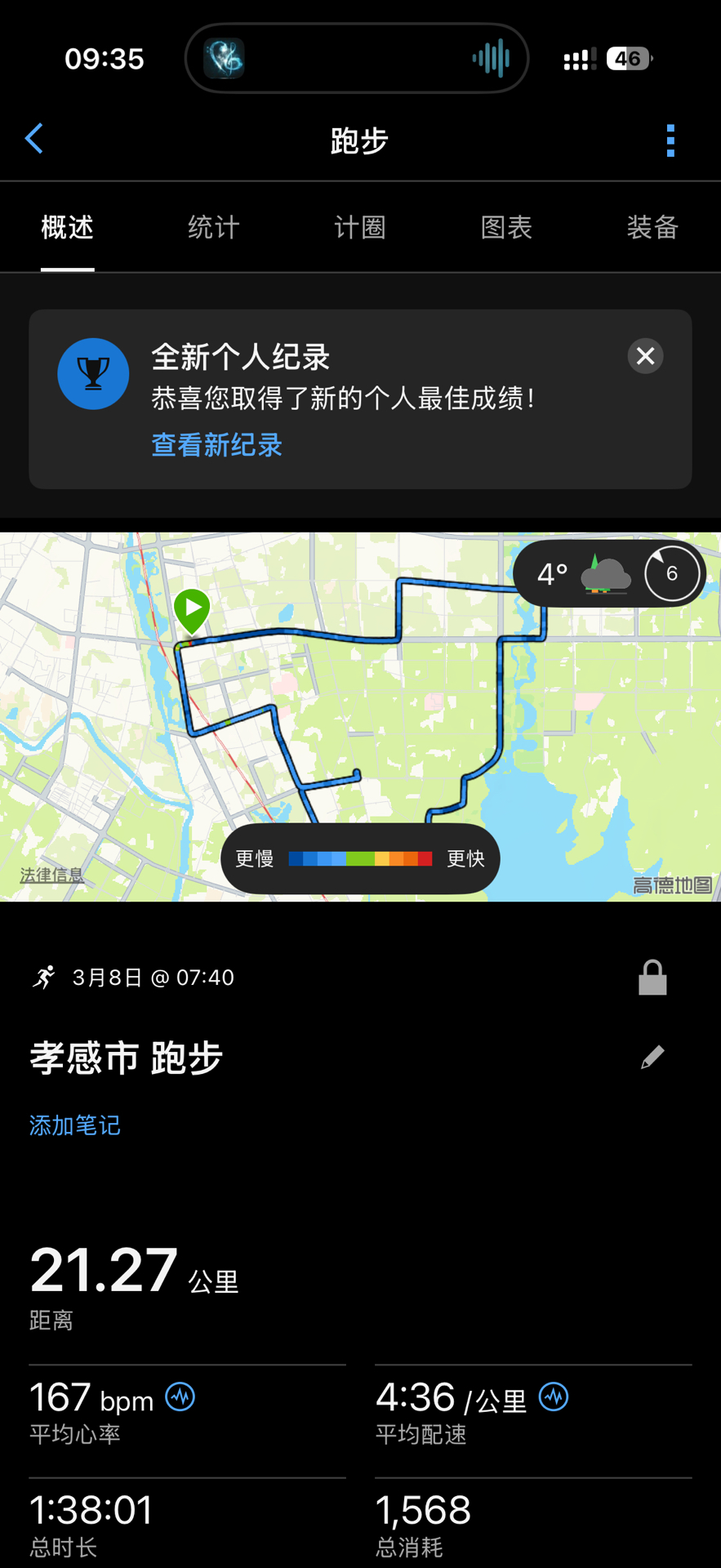Screen dimensions: 721x1568
Task: Open the three-dot overflow menu
Action: 670,140
